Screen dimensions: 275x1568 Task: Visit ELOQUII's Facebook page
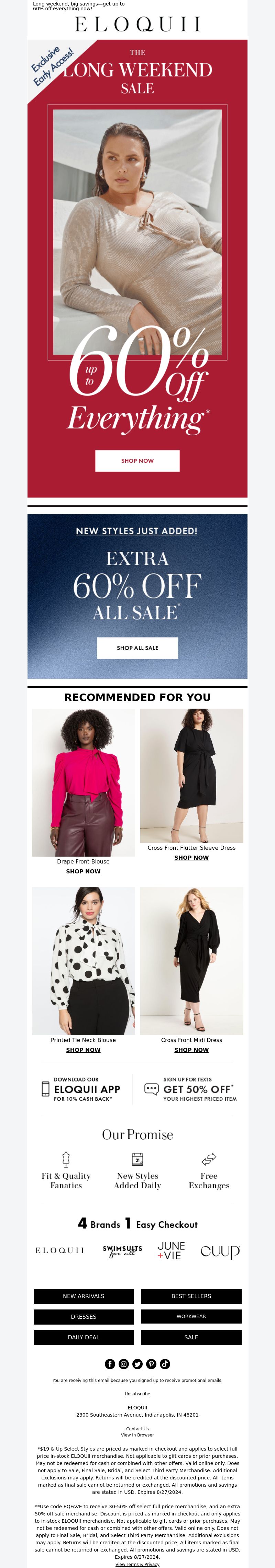(110, 1364)
